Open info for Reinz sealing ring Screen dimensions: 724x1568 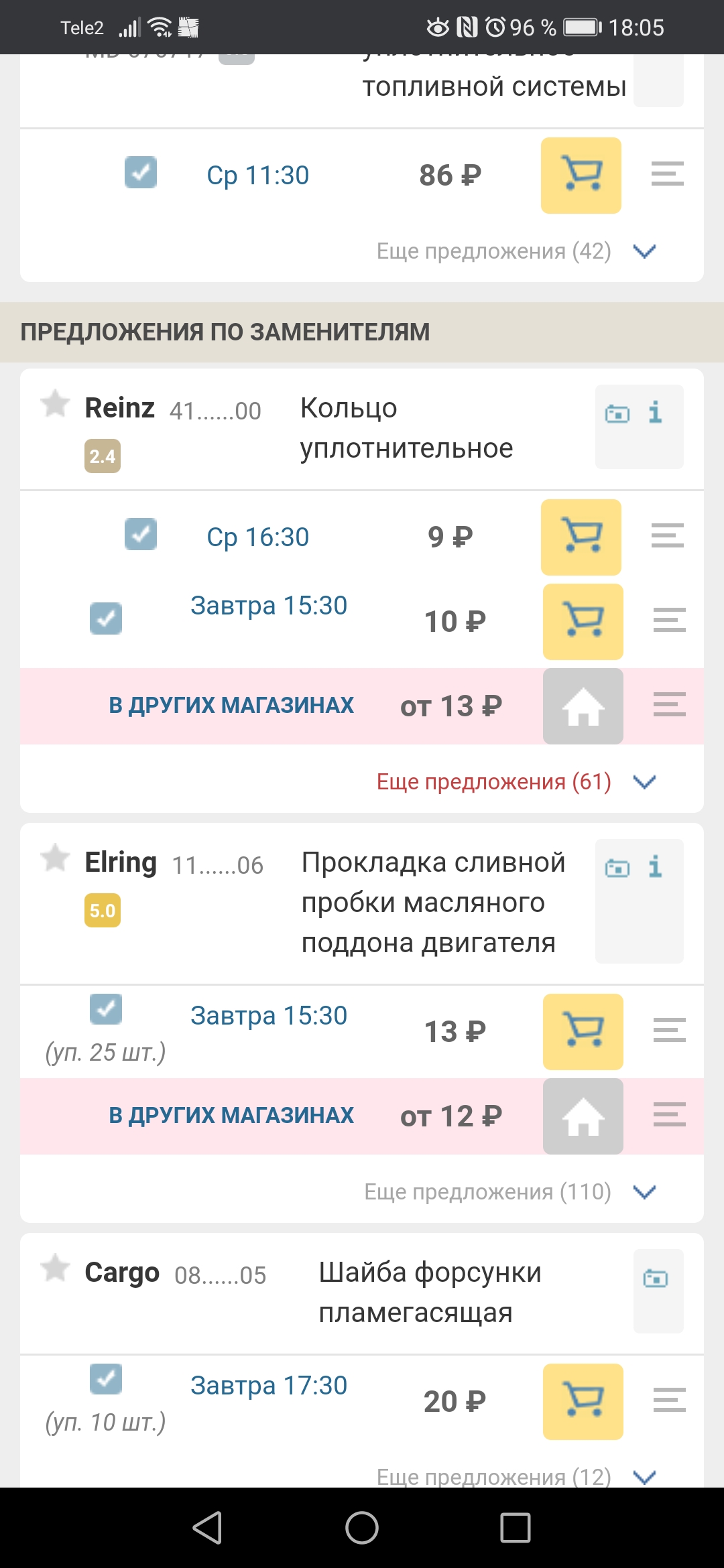[655, 412]
